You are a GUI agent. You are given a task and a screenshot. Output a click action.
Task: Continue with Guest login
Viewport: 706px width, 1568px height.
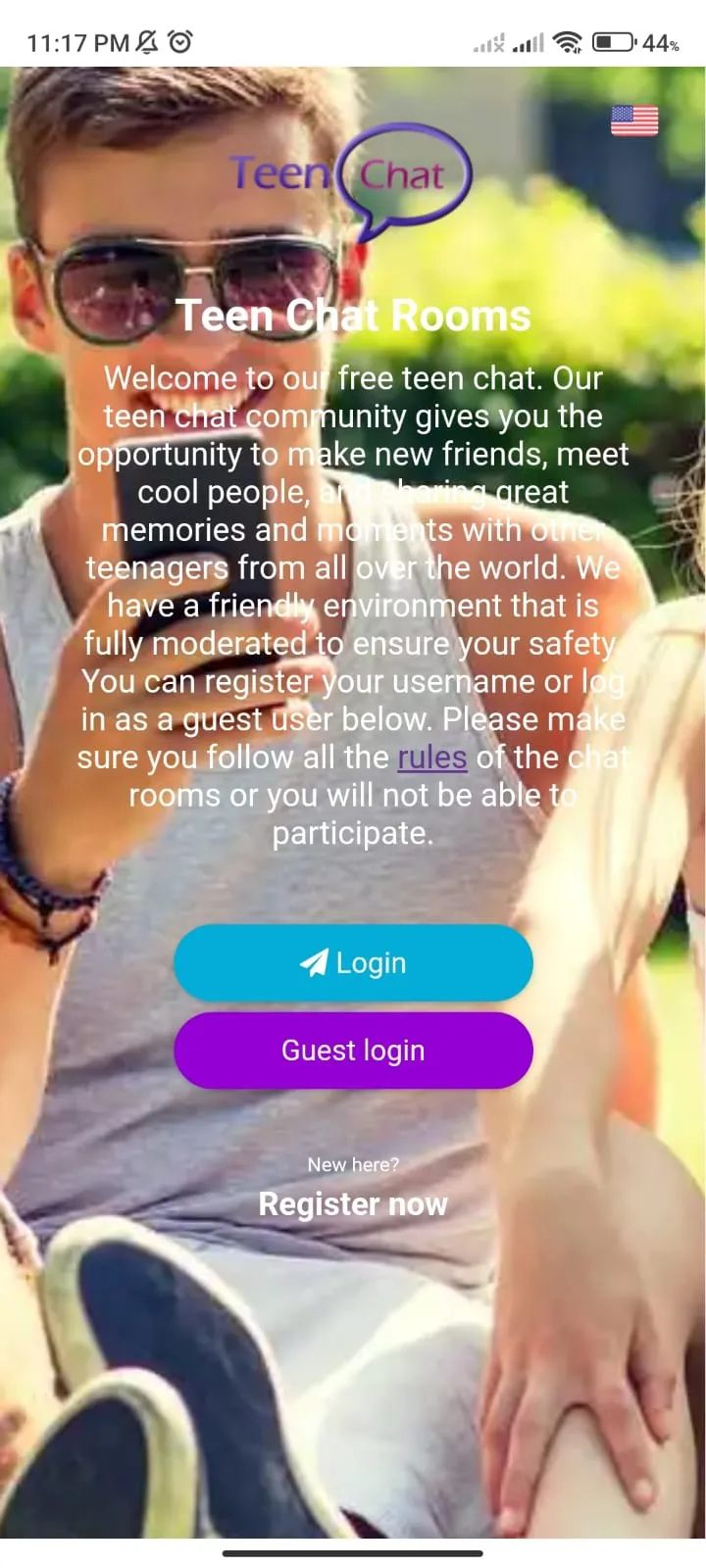(x=353, y=1050)
